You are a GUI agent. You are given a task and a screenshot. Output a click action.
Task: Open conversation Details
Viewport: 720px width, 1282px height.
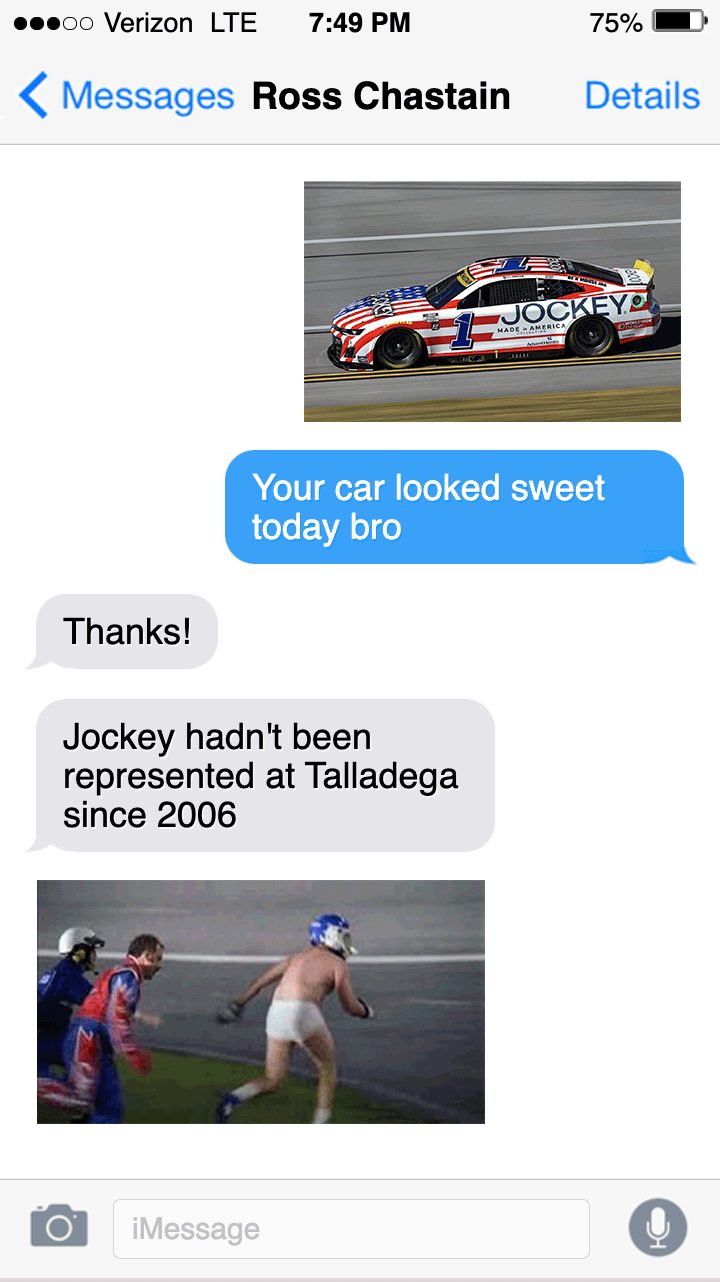pyautogui.click(x=641, y=96)
